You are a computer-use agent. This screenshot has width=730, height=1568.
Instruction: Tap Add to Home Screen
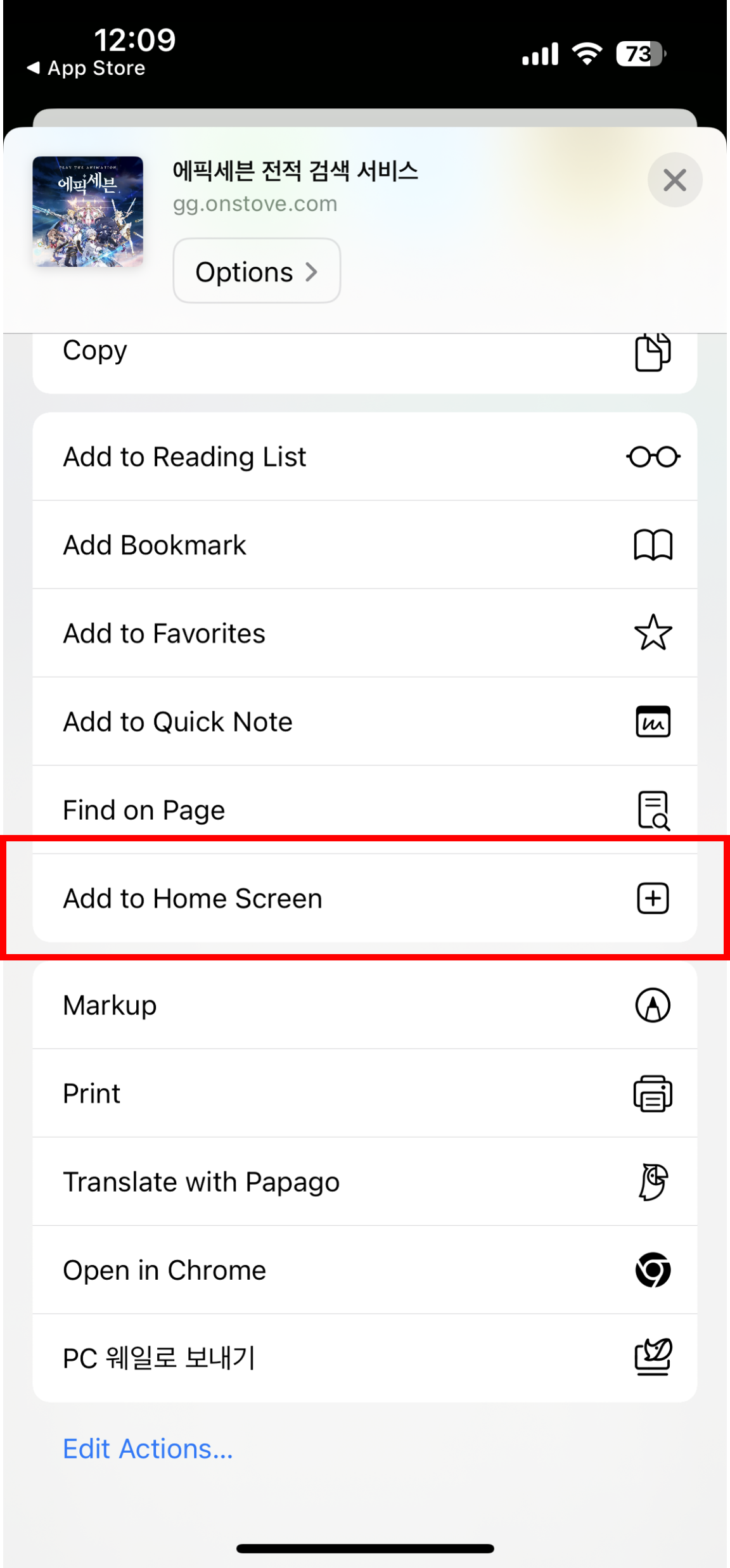pos(365,898)
